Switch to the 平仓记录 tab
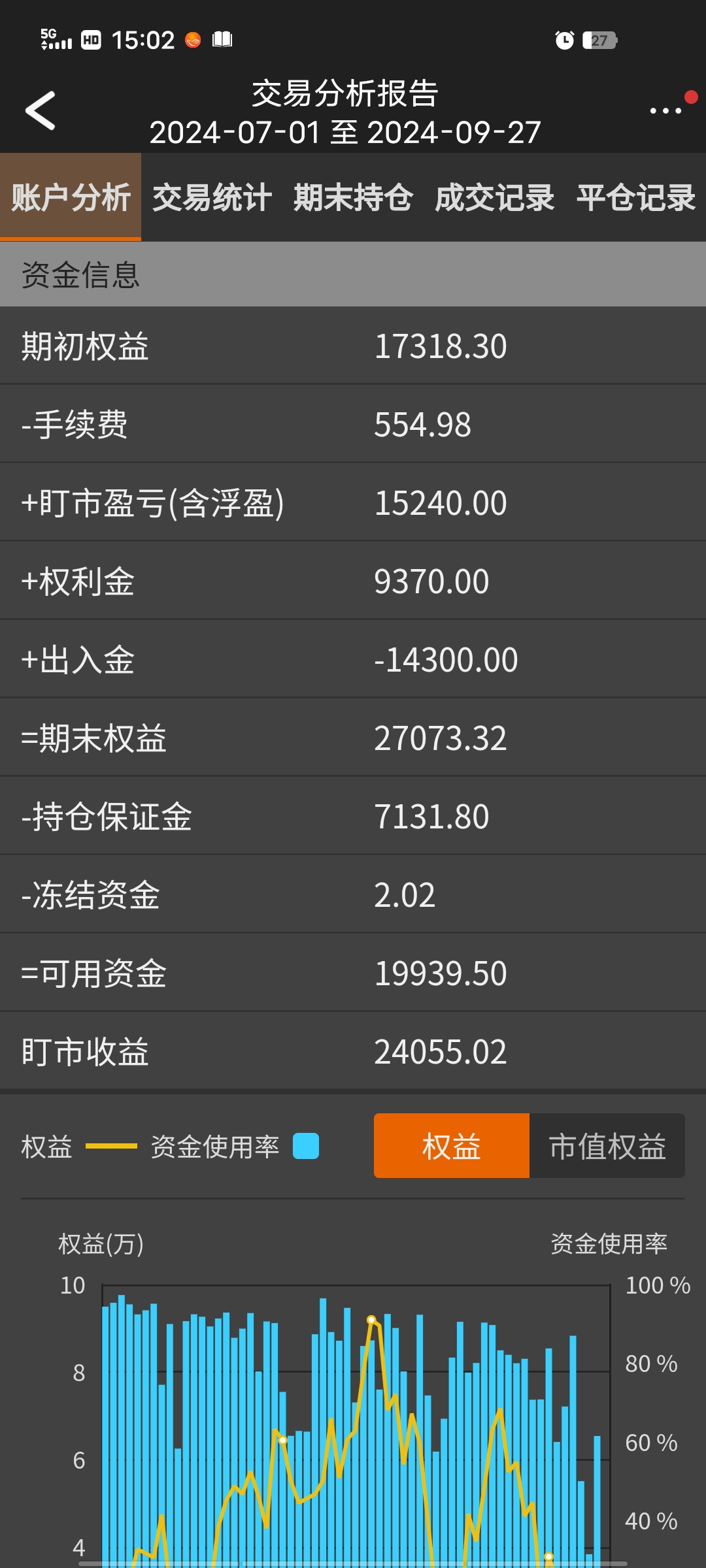 635,197
